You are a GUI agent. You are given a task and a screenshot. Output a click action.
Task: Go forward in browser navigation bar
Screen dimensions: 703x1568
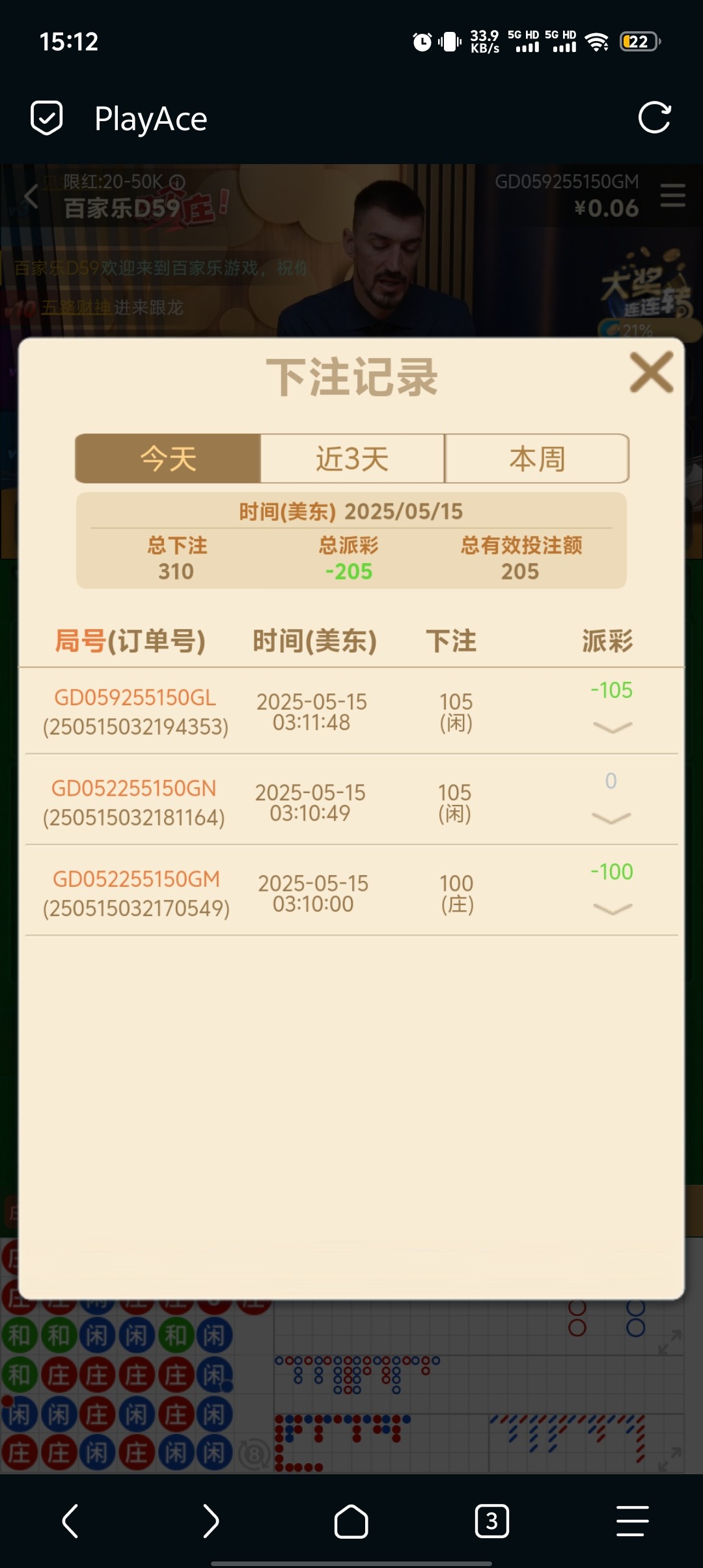click(210, 1521)
